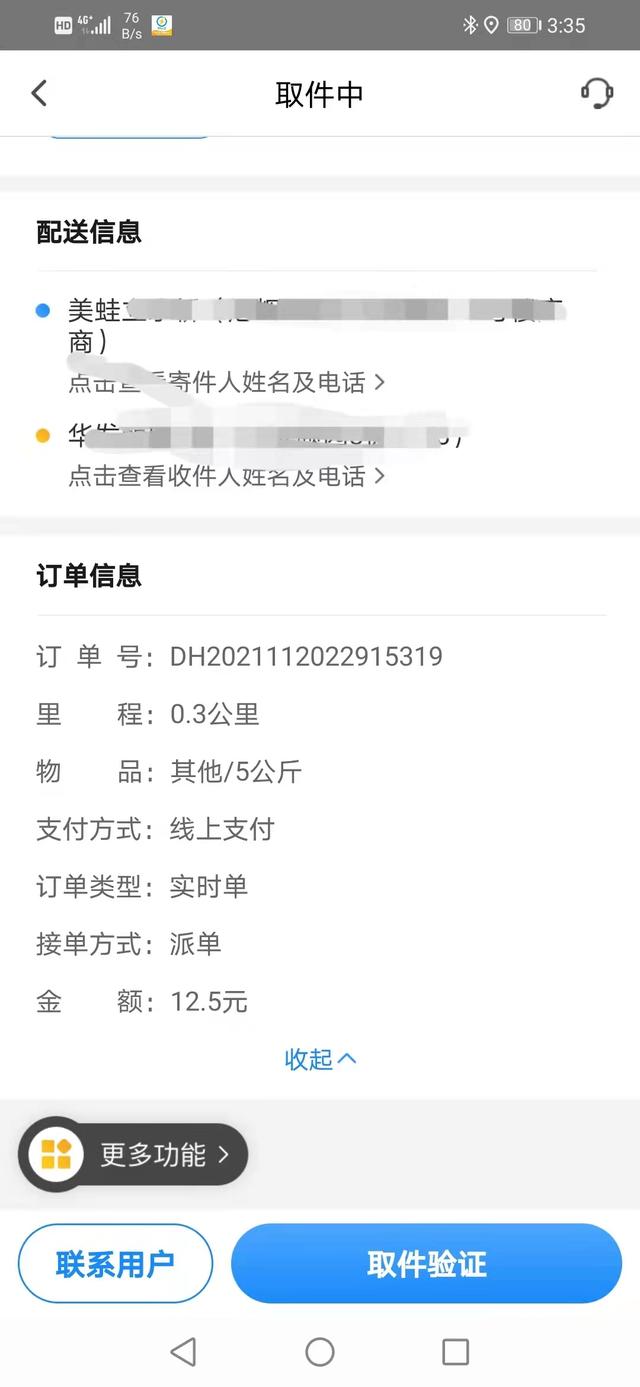Go back using the top-left arrow
640x1387 pixels.
pyautogui.click(x=39, y=94)
